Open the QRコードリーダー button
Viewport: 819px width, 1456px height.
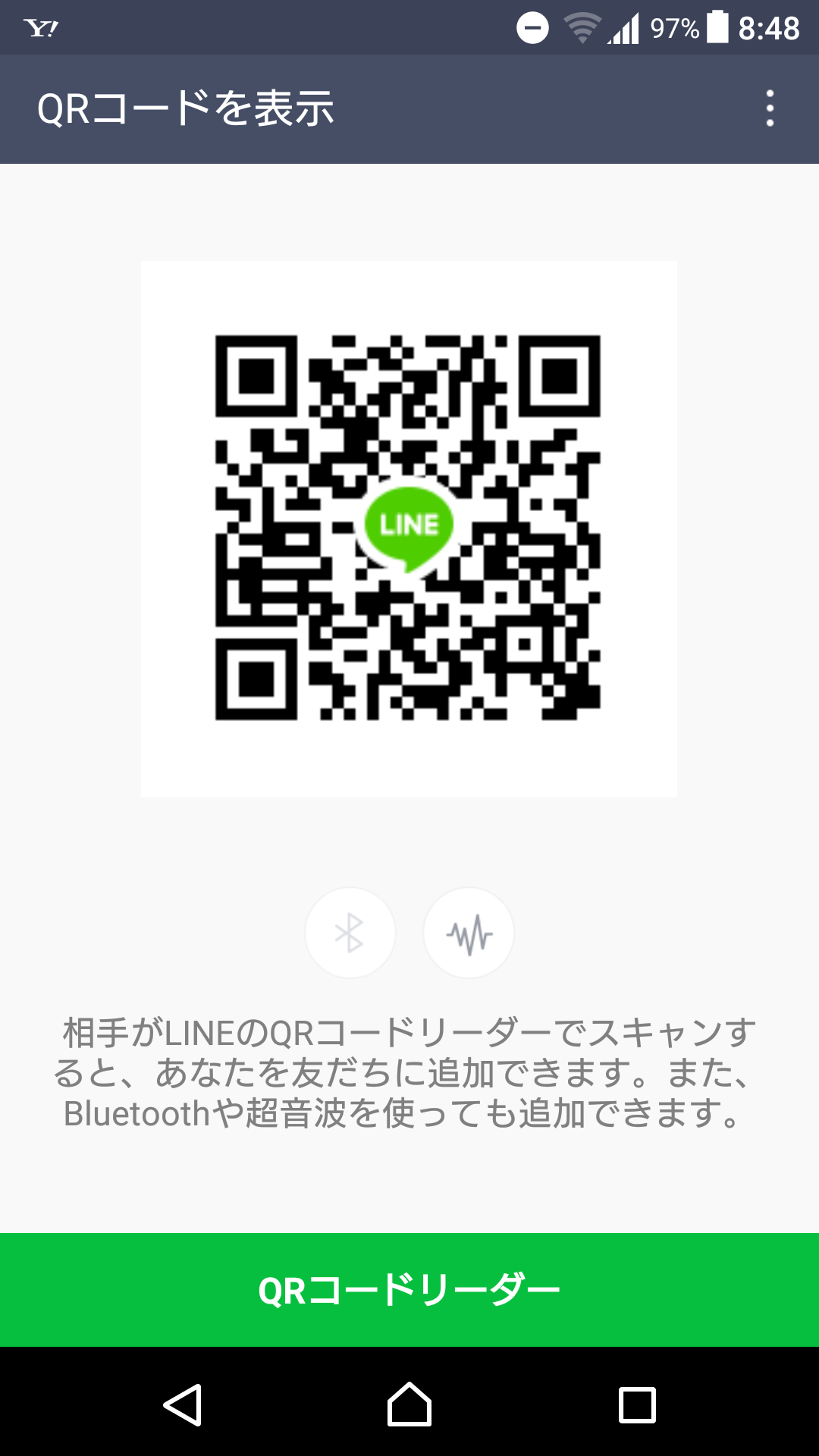click(409, 1290)
